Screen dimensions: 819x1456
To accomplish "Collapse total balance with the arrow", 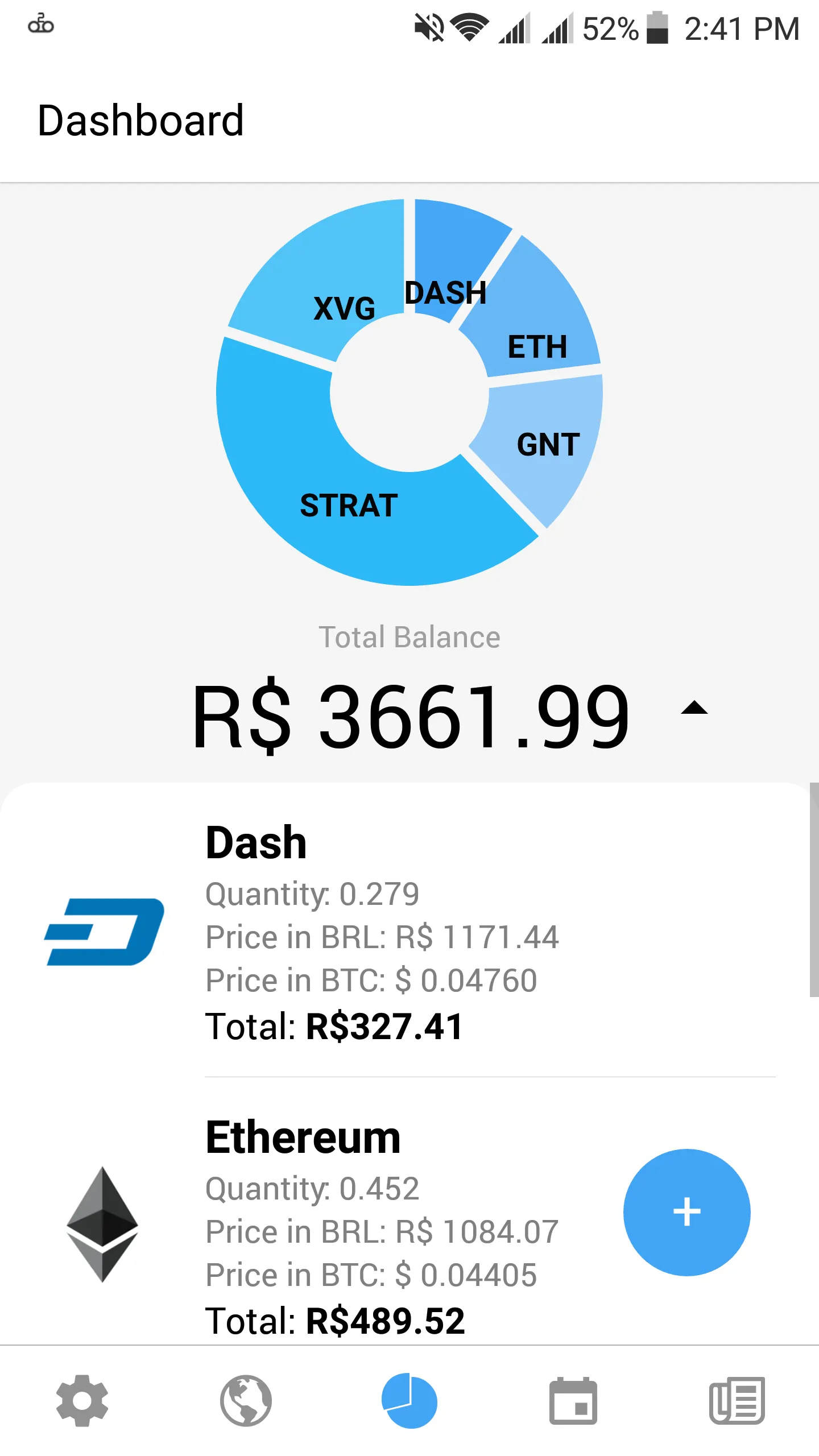I will pos(694,708).
